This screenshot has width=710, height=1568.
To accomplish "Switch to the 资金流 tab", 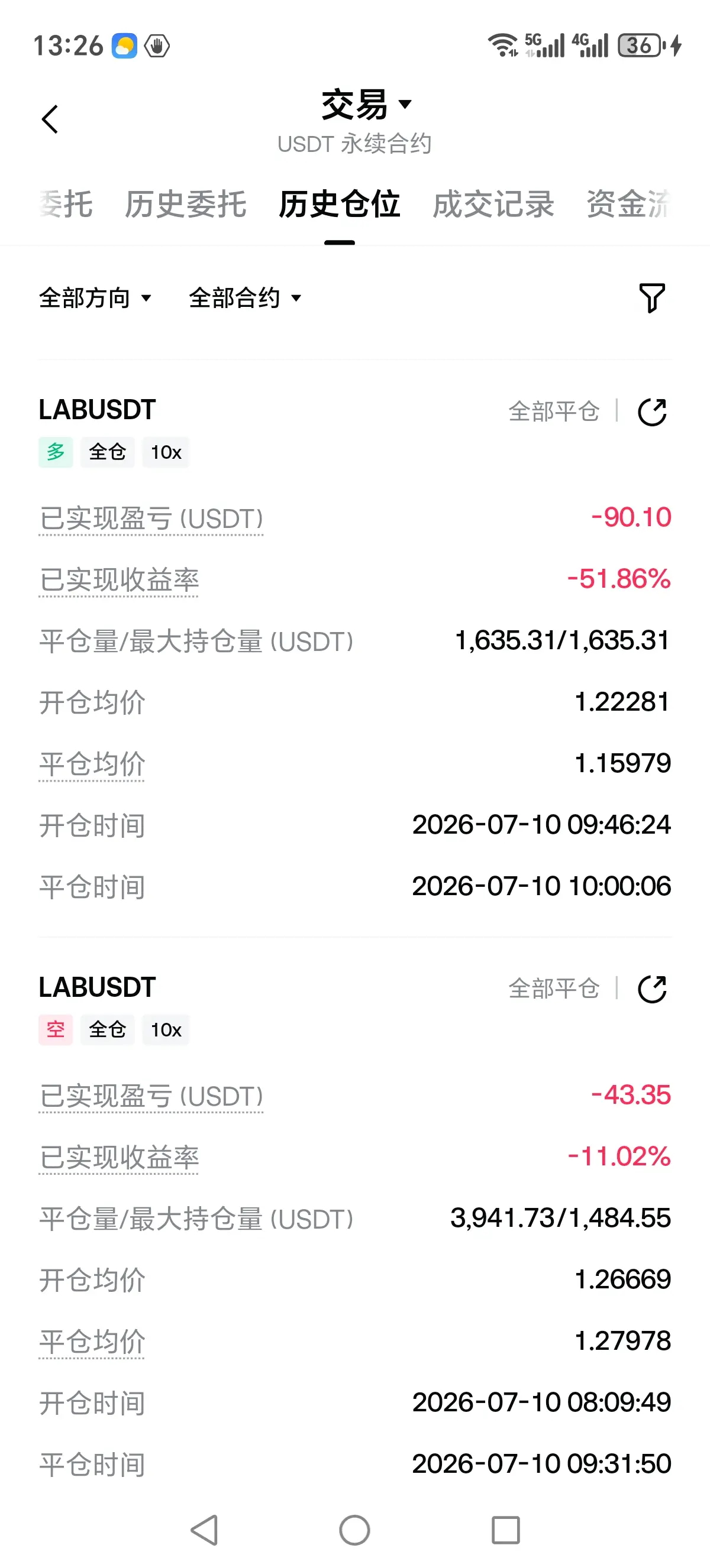I will point(628,204).
